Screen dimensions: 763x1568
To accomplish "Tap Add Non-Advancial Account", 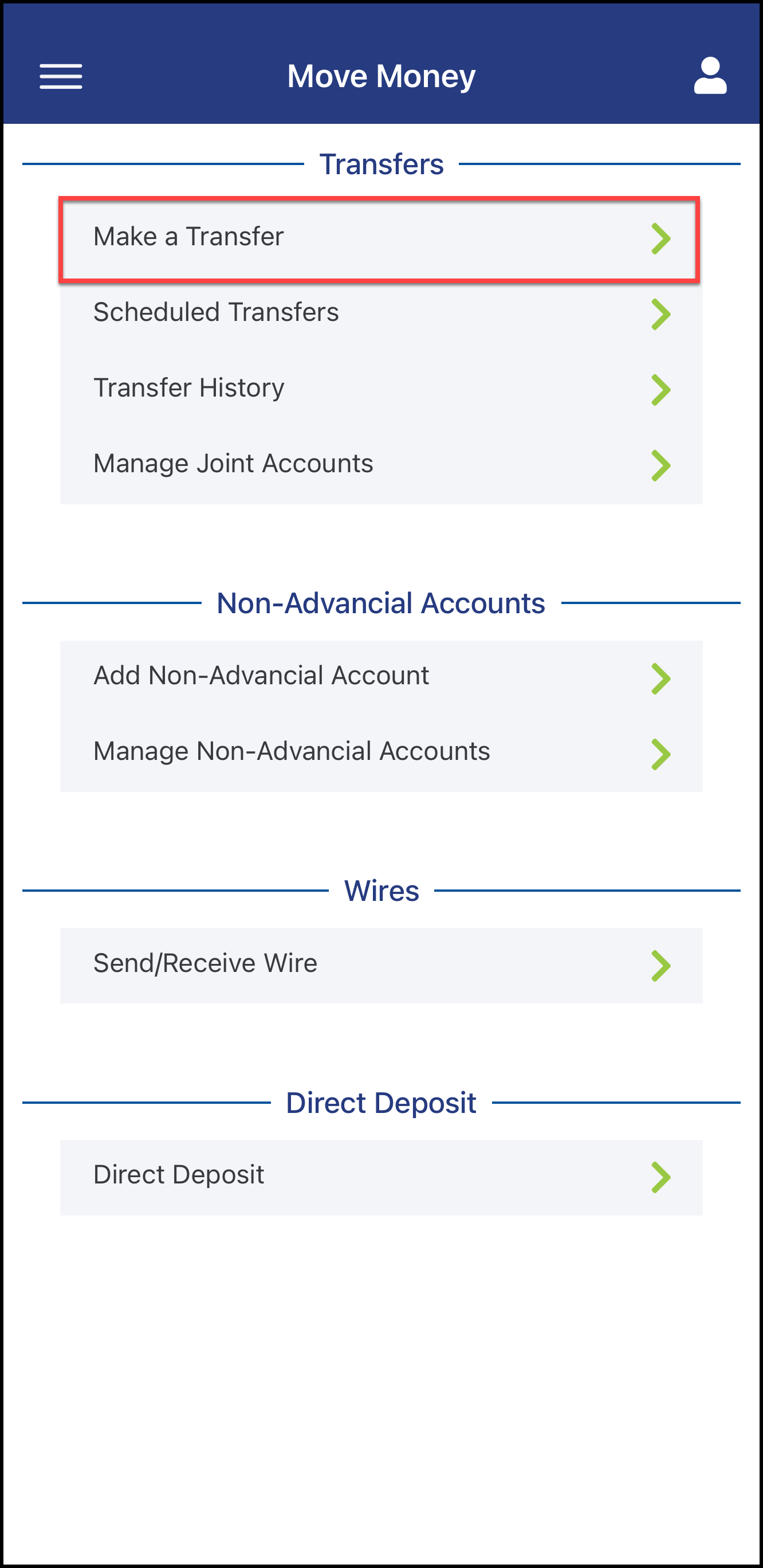I will tap(381, 677).
